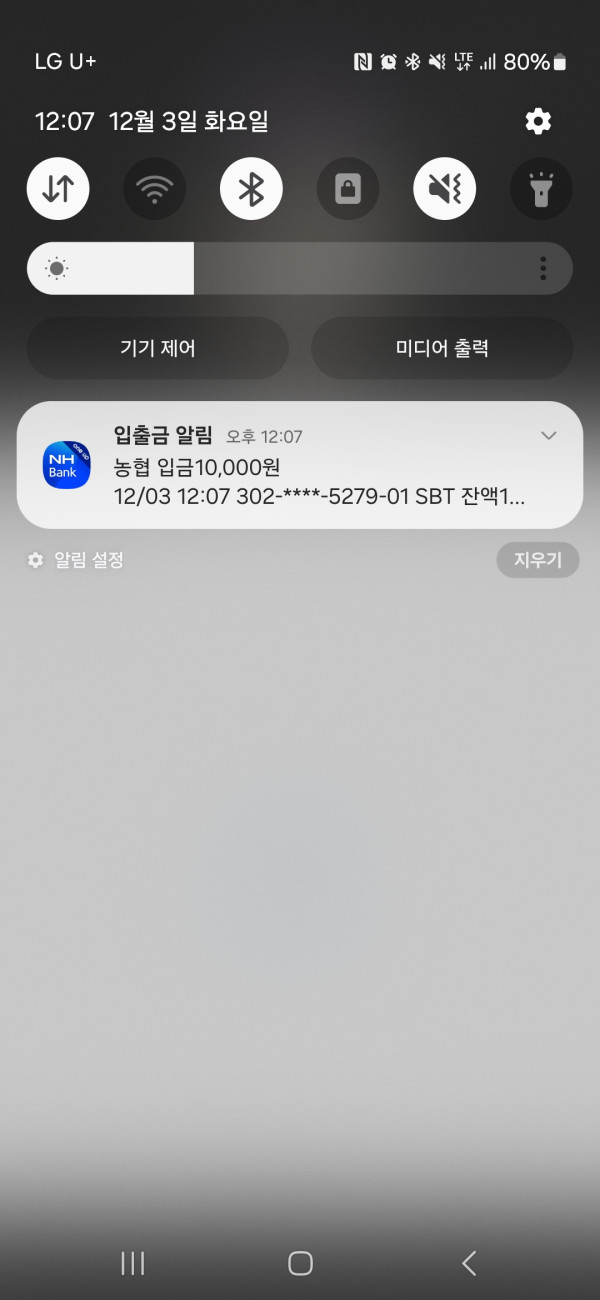Go to the home screen
Image resolution: width=600 pixels, height=1300 pixels.
pyautogui.click(x=300, y=1263)
